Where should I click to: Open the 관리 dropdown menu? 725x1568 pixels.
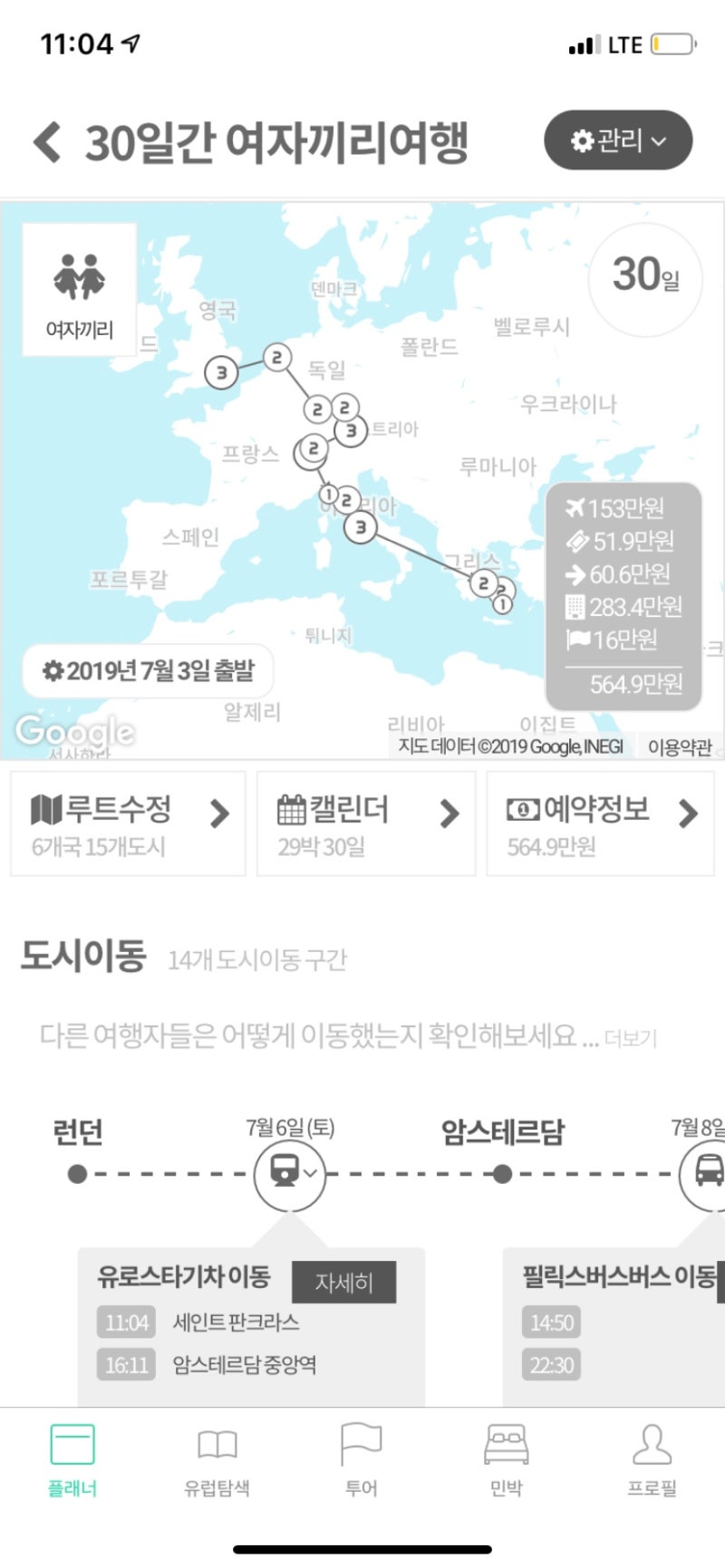click(x=618, y=140)
